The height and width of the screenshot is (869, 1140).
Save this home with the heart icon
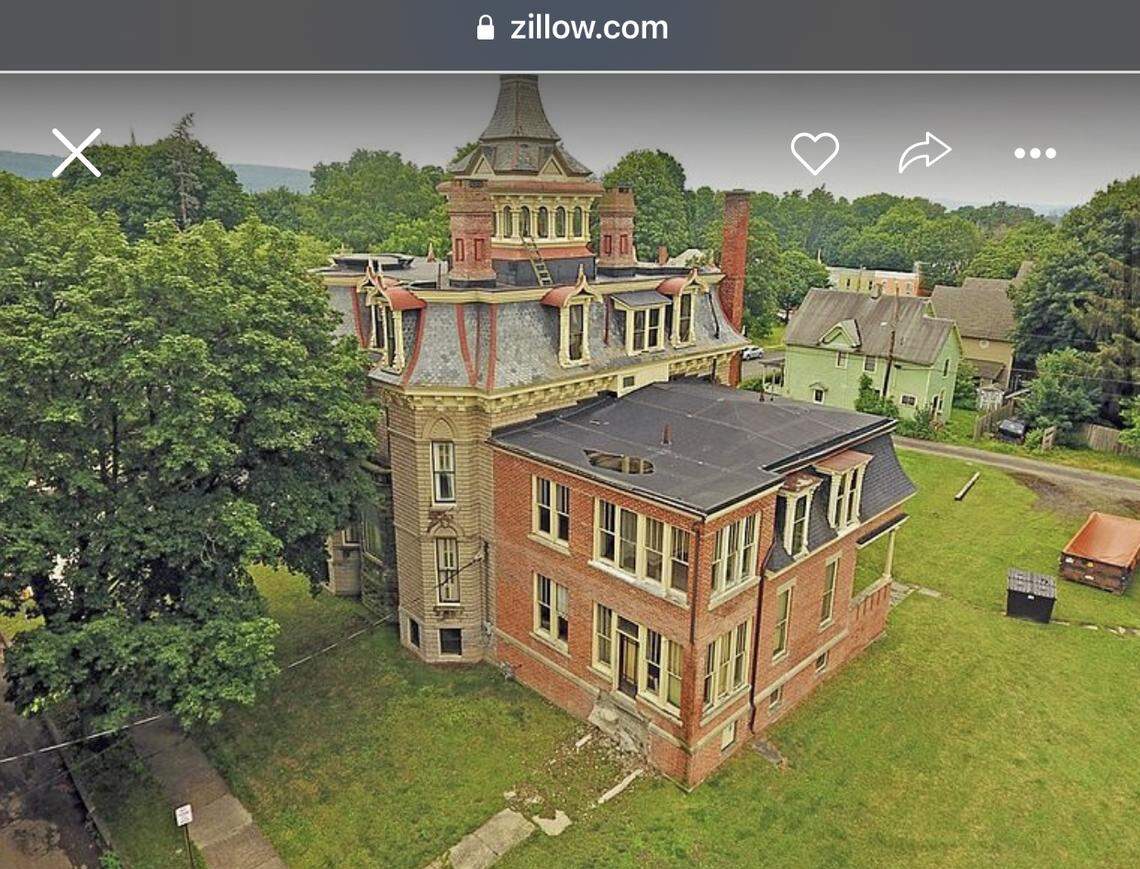coord(814,153)
